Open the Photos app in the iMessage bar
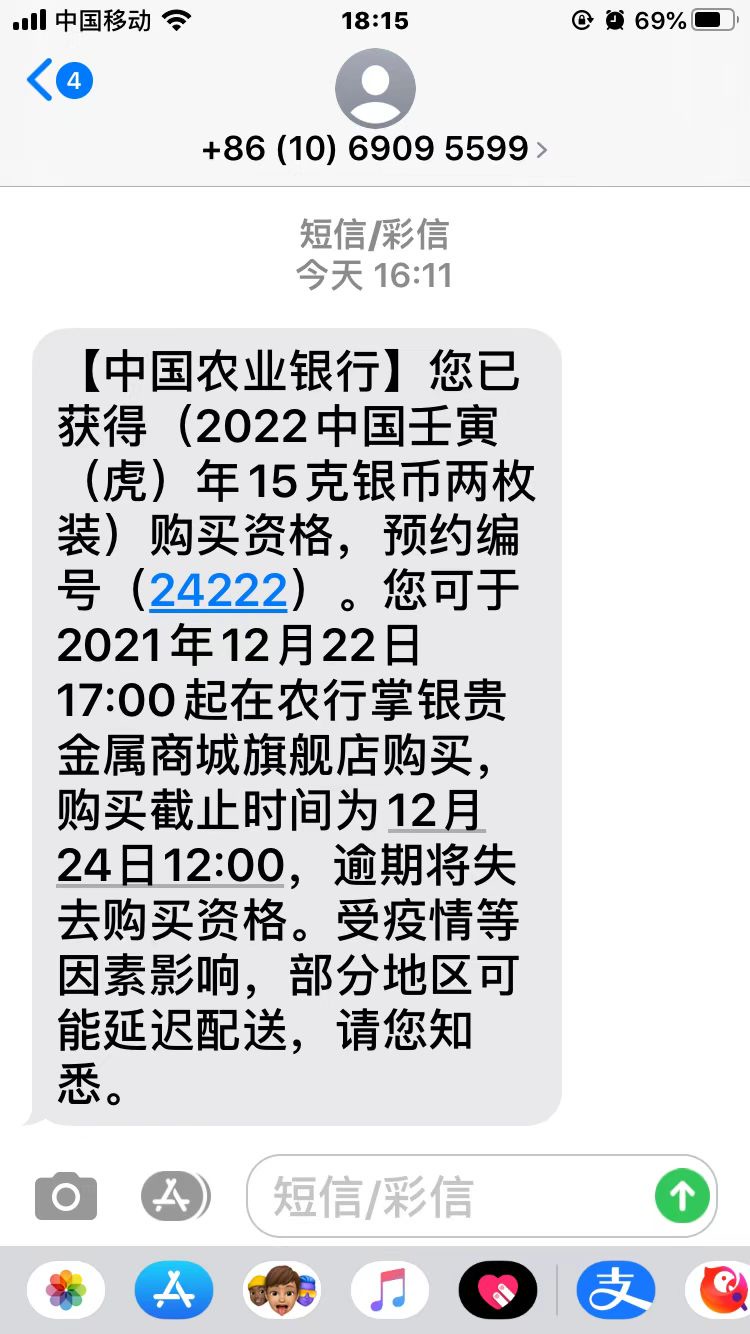This screenshot has width=750, height=1334. coord(66,1290)
